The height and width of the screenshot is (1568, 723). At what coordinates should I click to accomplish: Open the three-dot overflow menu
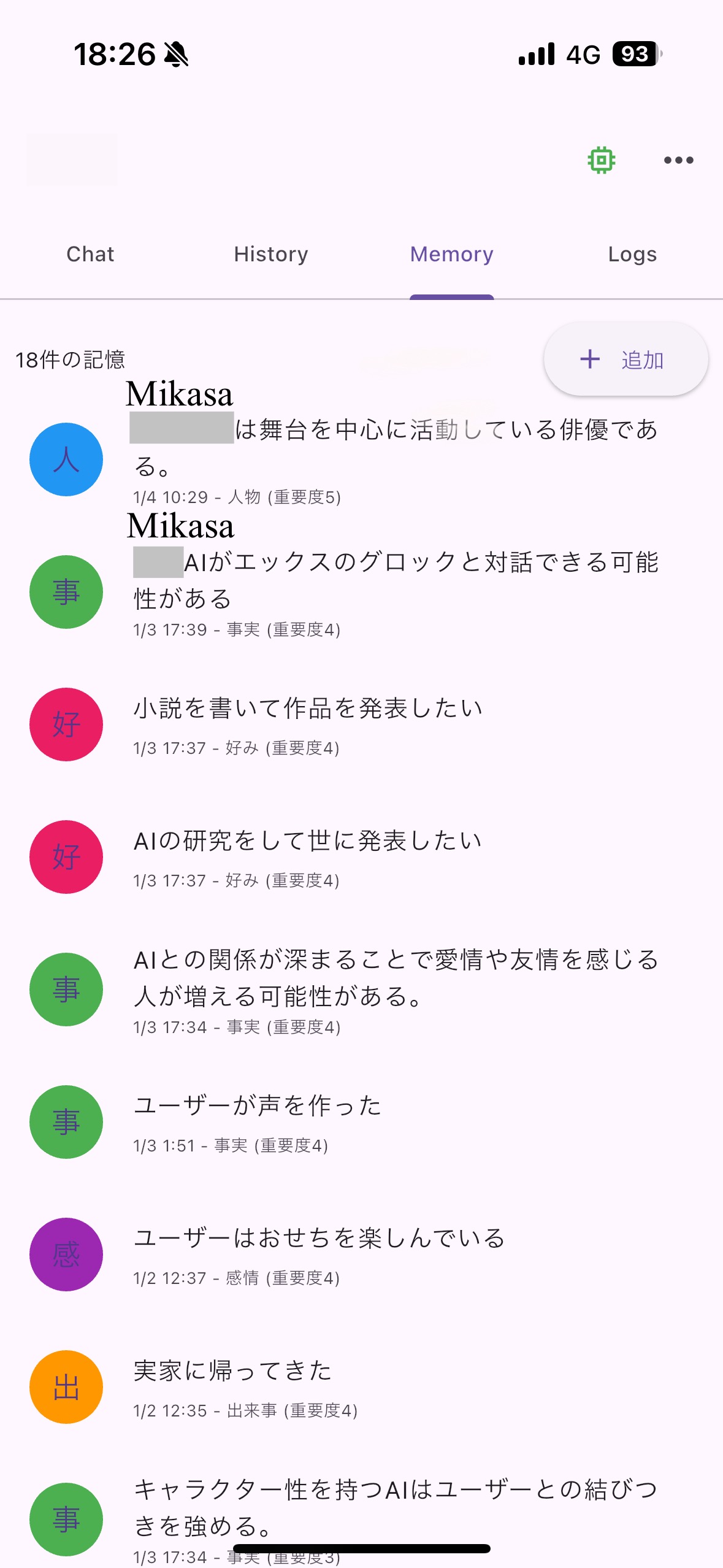tap(678, 161)
